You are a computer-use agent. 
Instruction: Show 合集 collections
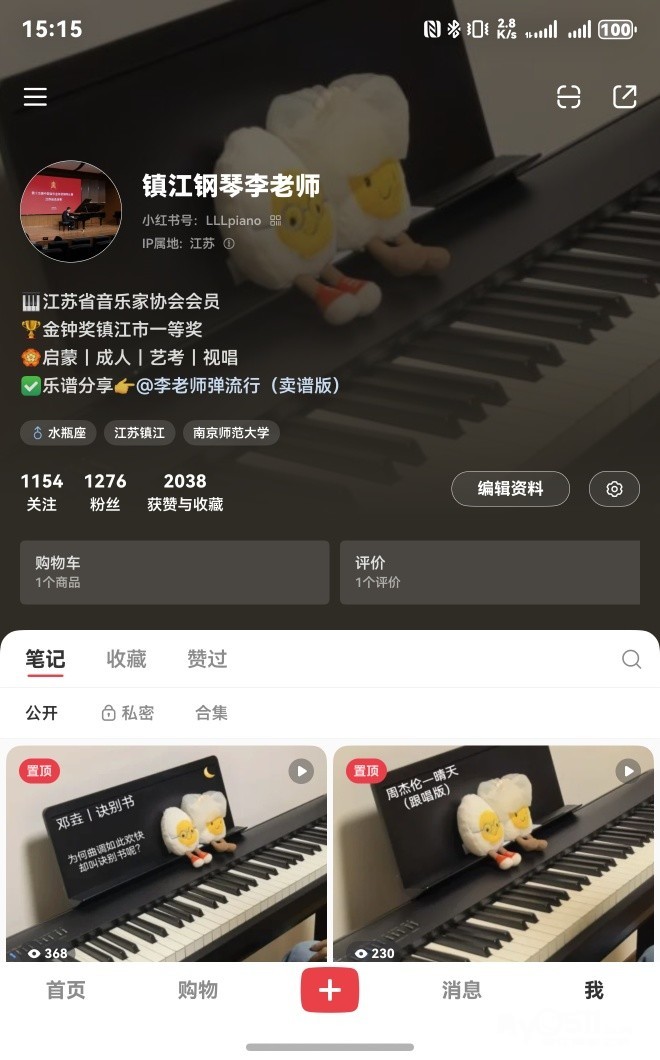[x=211, y=713]
